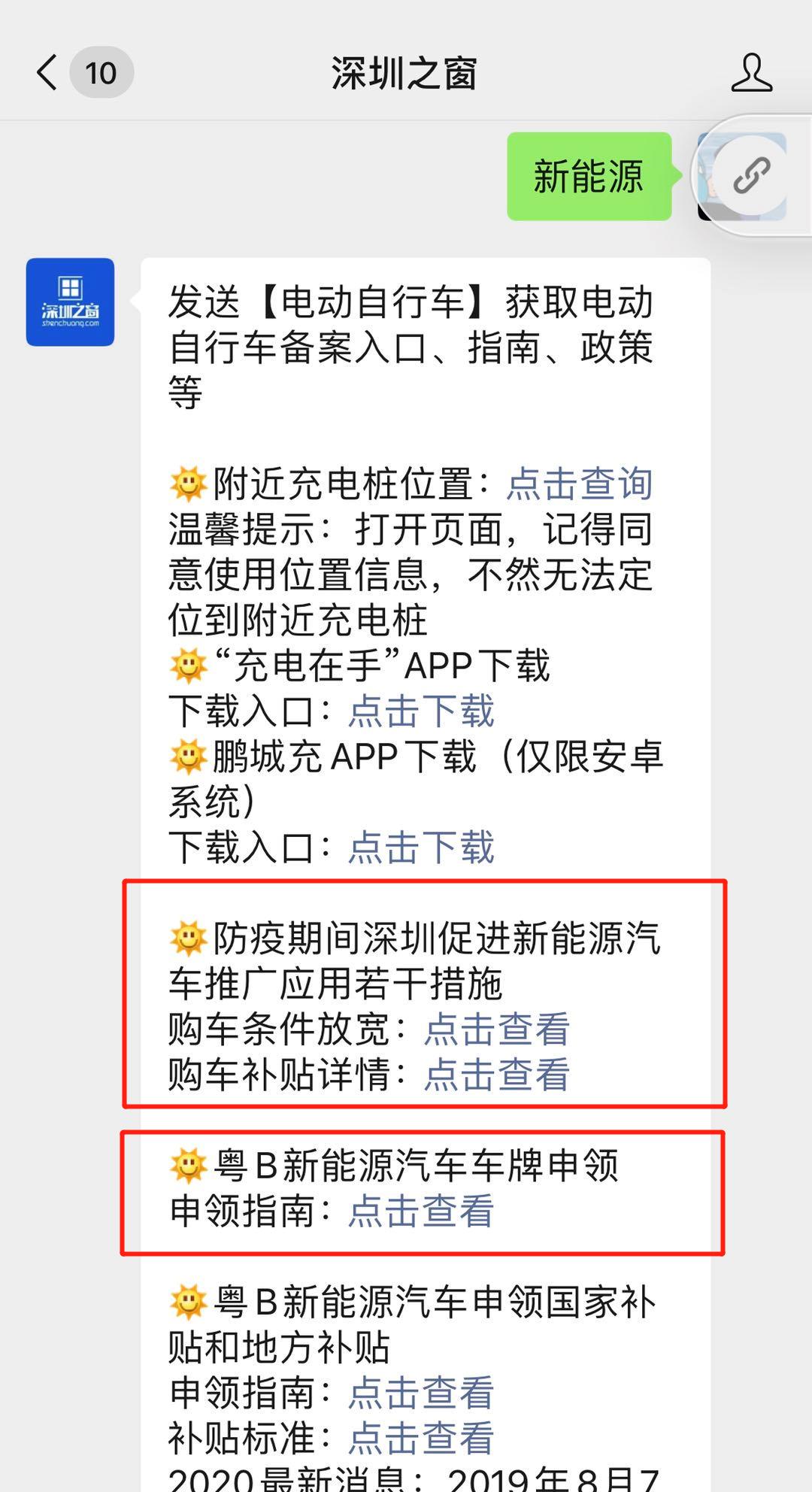Viewport: 812px width, 1492px height.
Task: View 申领指南 link under 车牌申领
Action: 421,1211
